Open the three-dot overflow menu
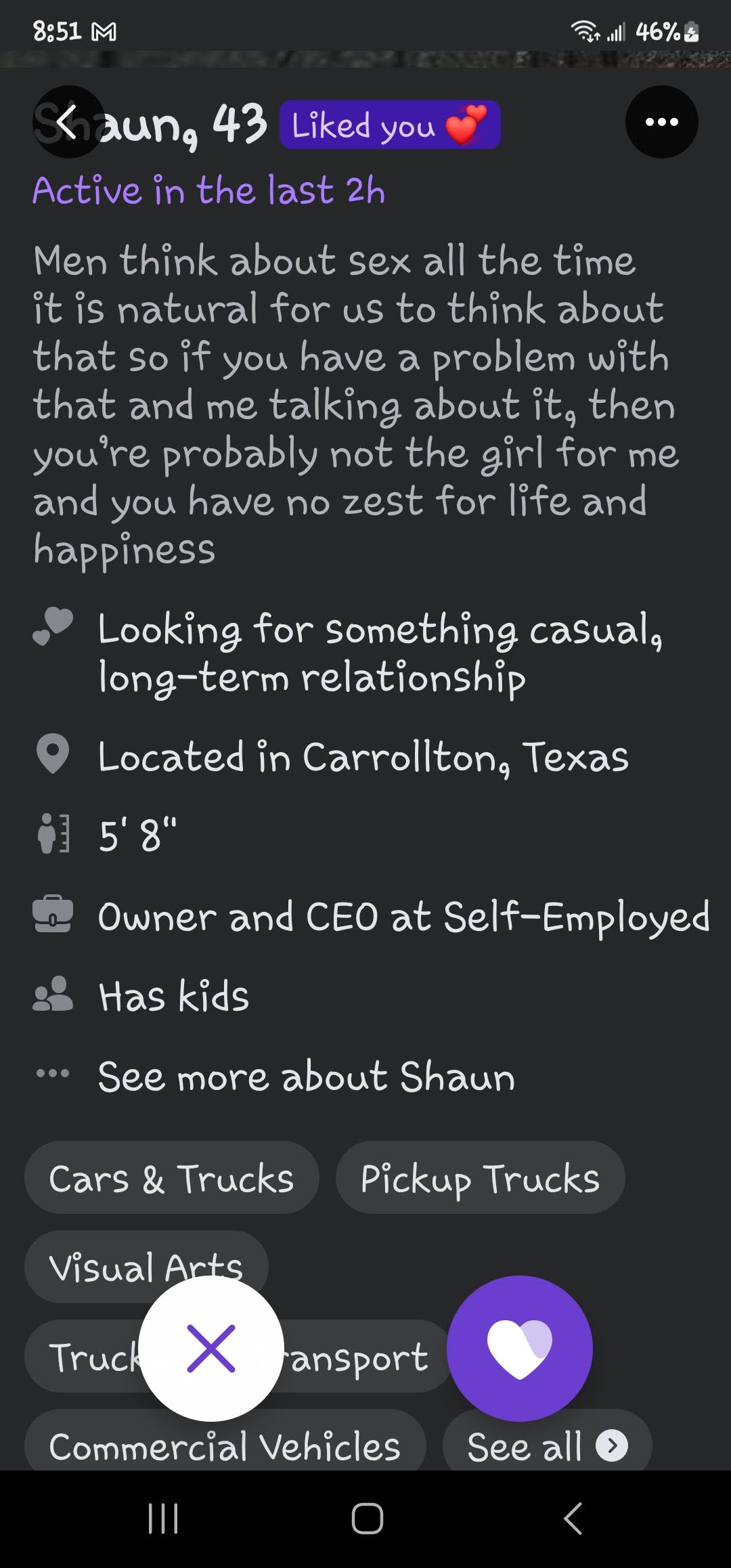This screenshot has height=1568, width=731. click(x=661, y=123)
